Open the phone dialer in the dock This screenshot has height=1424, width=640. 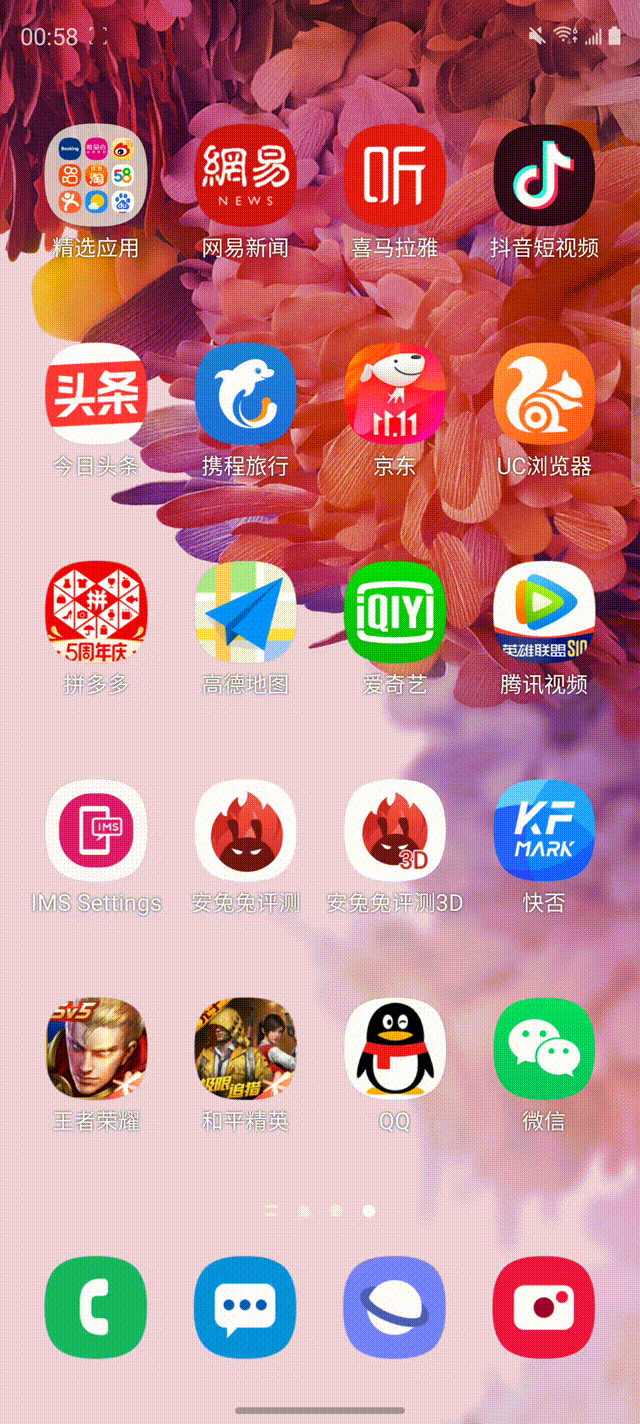pyautogui.click(x=96, y=1308)
